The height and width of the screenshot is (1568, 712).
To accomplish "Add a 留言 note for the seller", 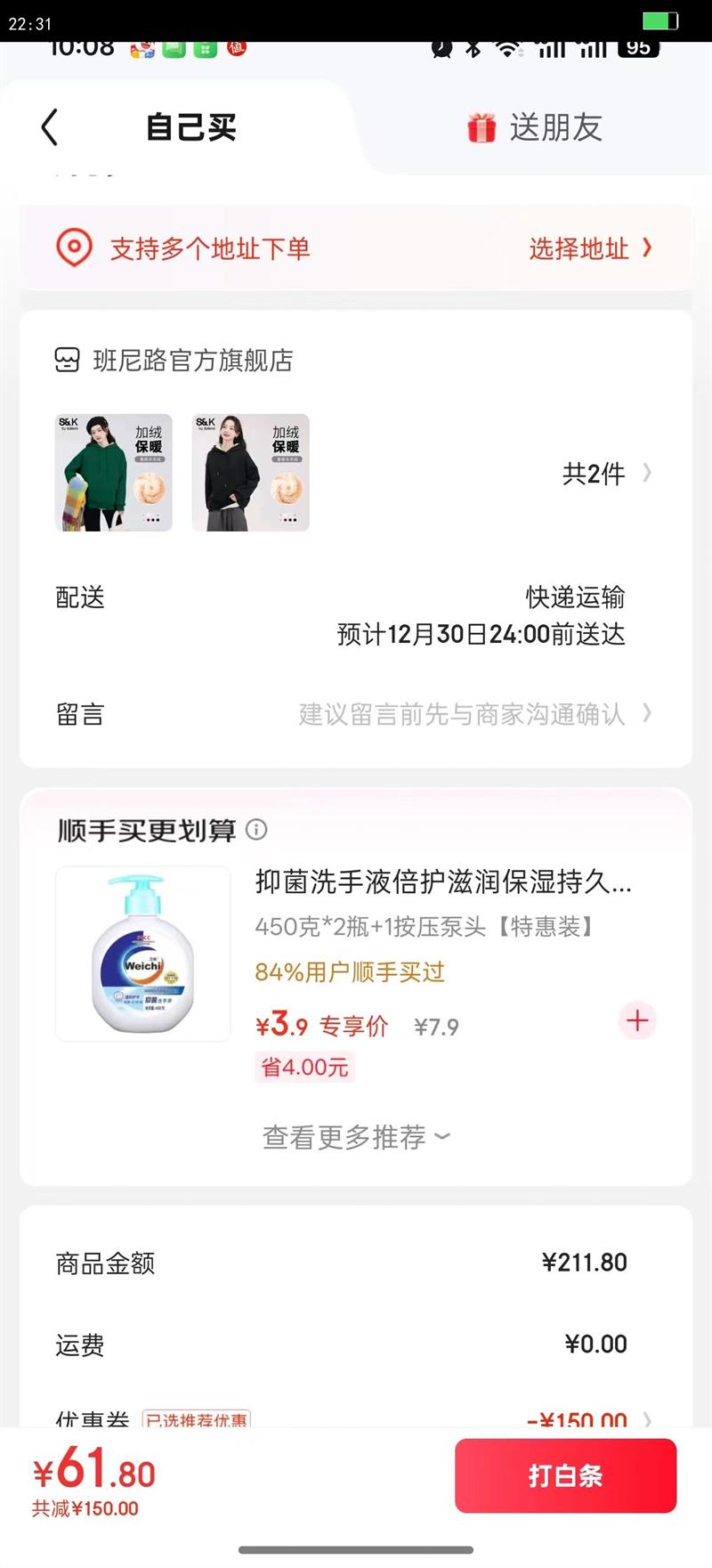I will coord(463,714).
